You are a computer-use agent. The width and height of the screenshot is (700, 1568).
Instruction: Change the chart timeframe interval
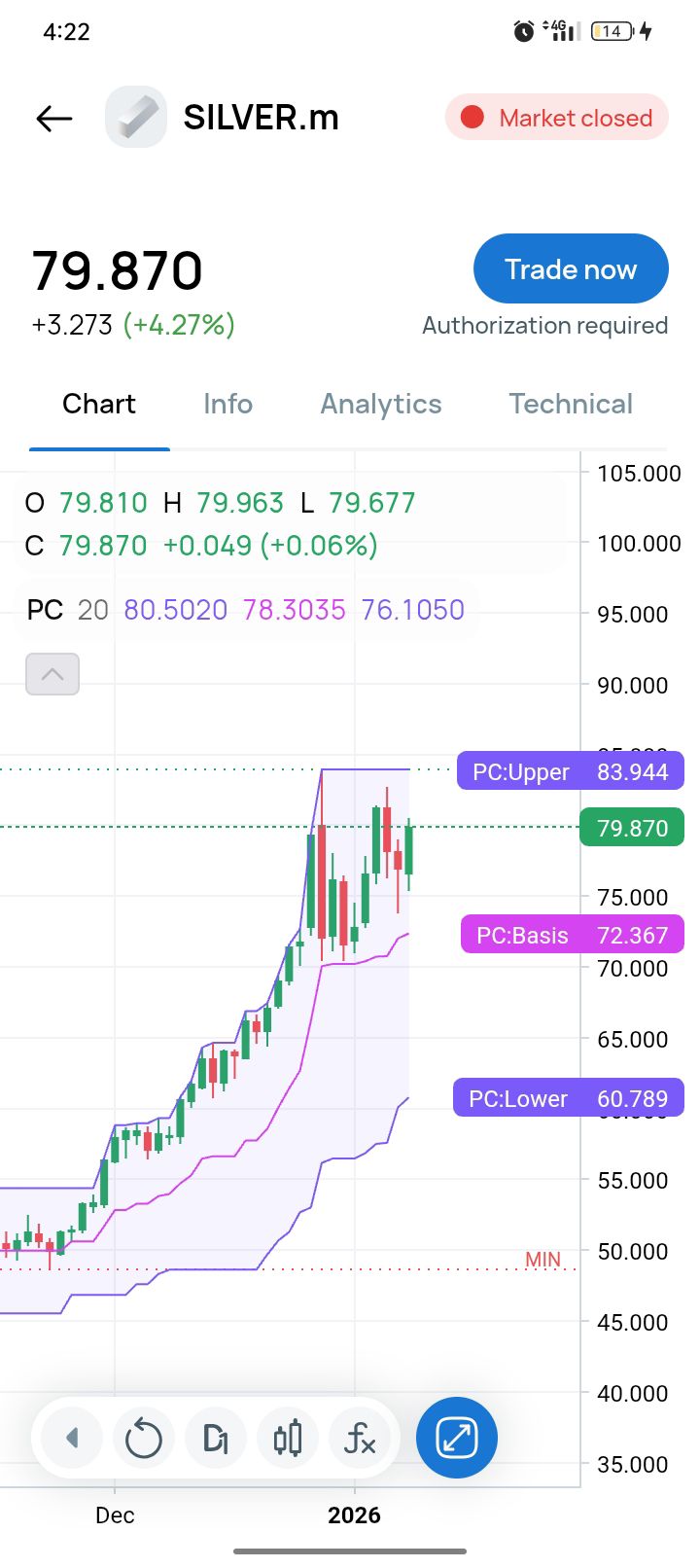point(216,1438)
